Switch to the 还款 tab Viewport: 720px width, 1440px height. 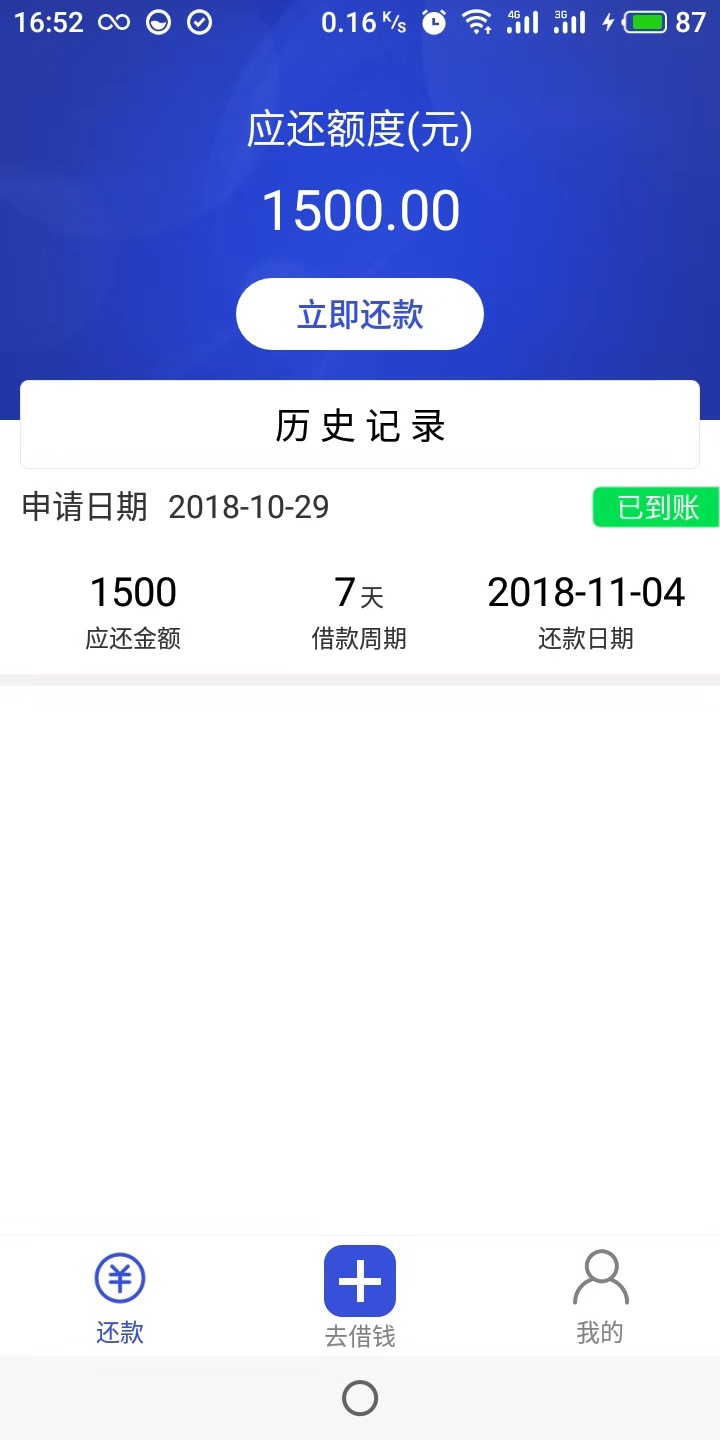(120, 1297)
